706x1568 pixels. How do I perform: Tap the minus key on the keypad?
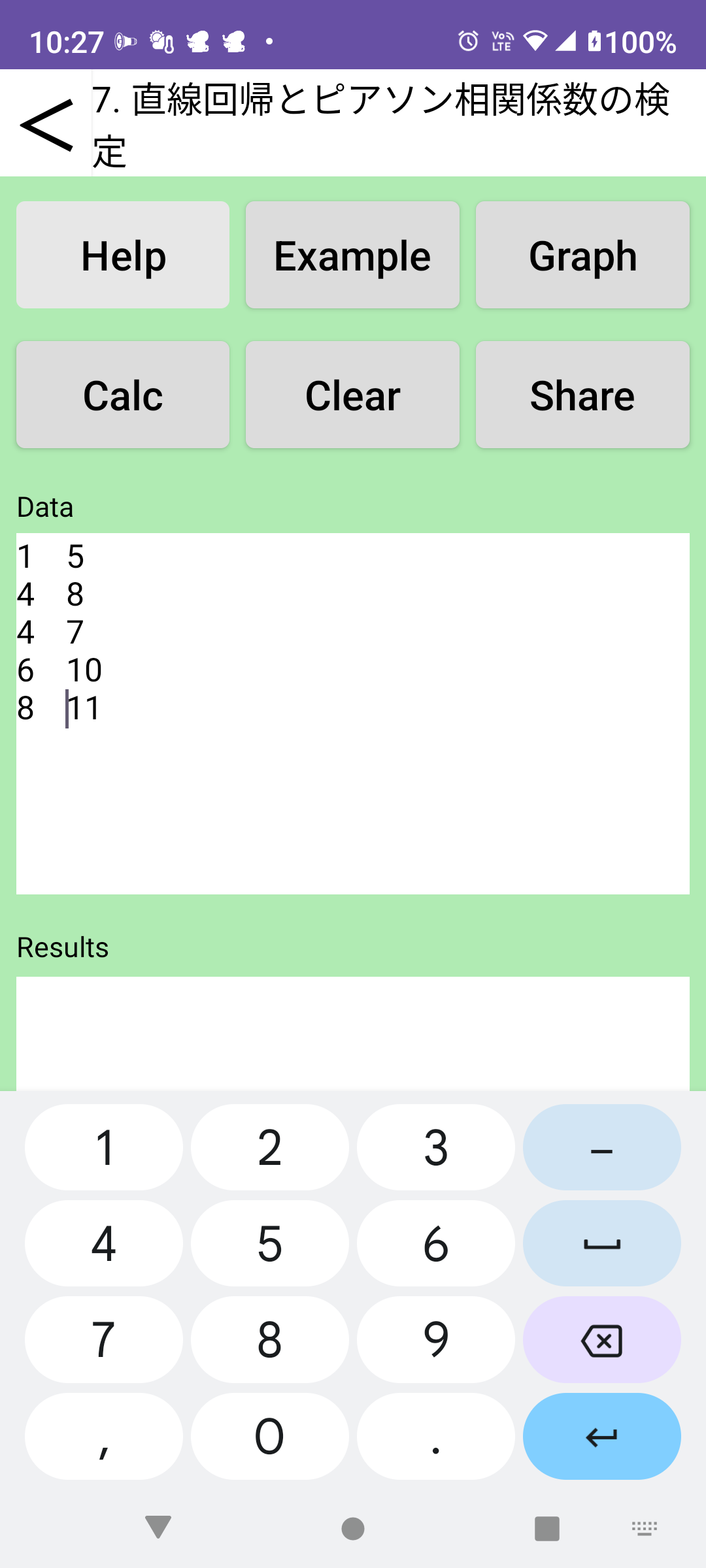click(601, 1147)
